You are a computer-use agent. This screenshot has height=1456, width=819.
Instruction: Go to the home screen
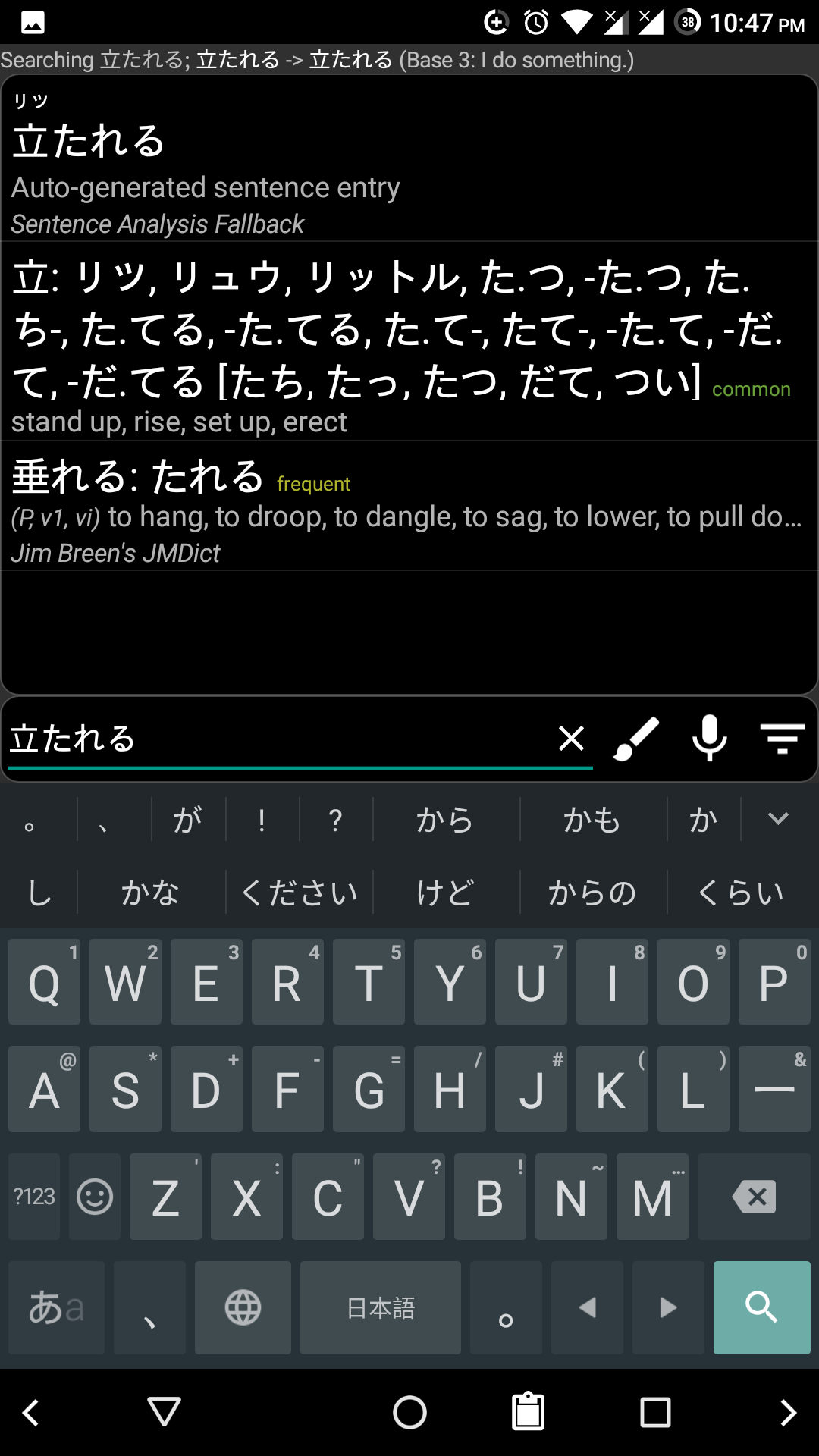pos(409,1412)
